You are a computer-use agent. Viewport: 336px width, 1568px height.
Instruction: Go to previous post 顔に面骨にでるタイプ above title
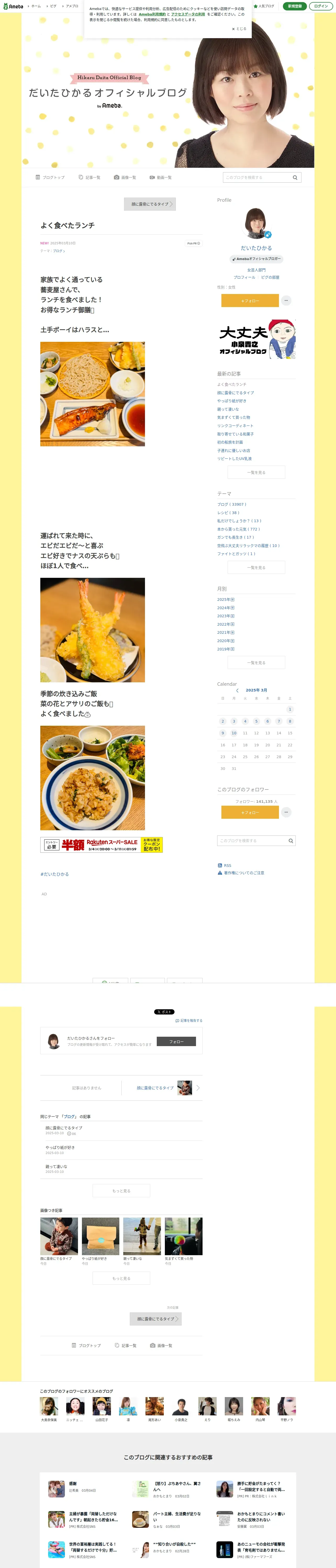150,204
